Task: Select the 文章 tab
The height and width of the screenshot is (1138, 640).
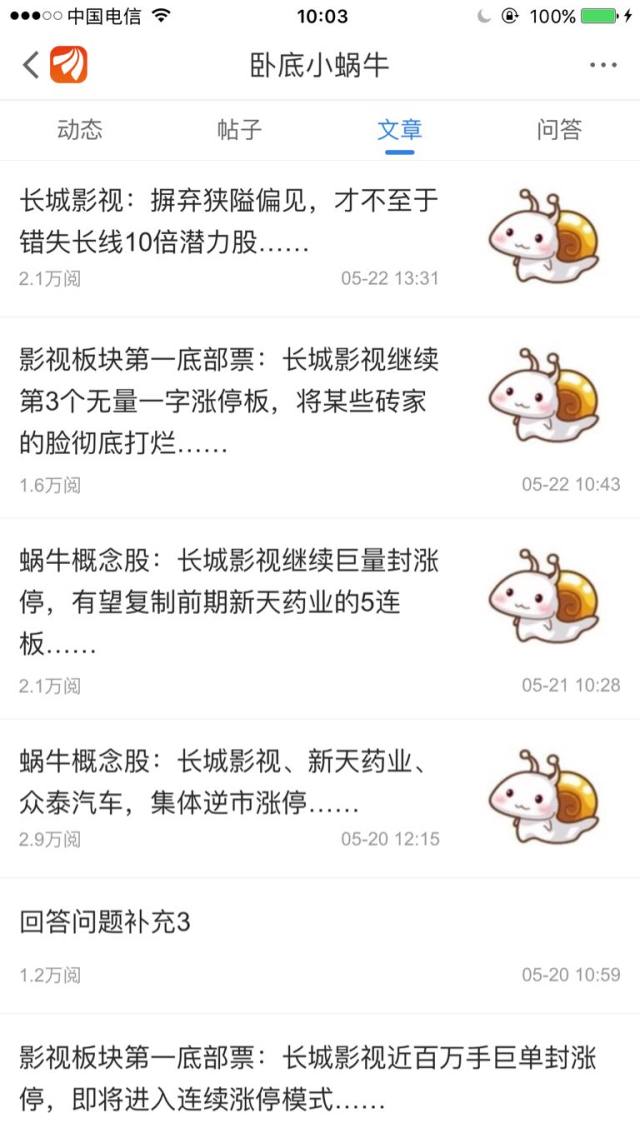Action: click(400, 130)
